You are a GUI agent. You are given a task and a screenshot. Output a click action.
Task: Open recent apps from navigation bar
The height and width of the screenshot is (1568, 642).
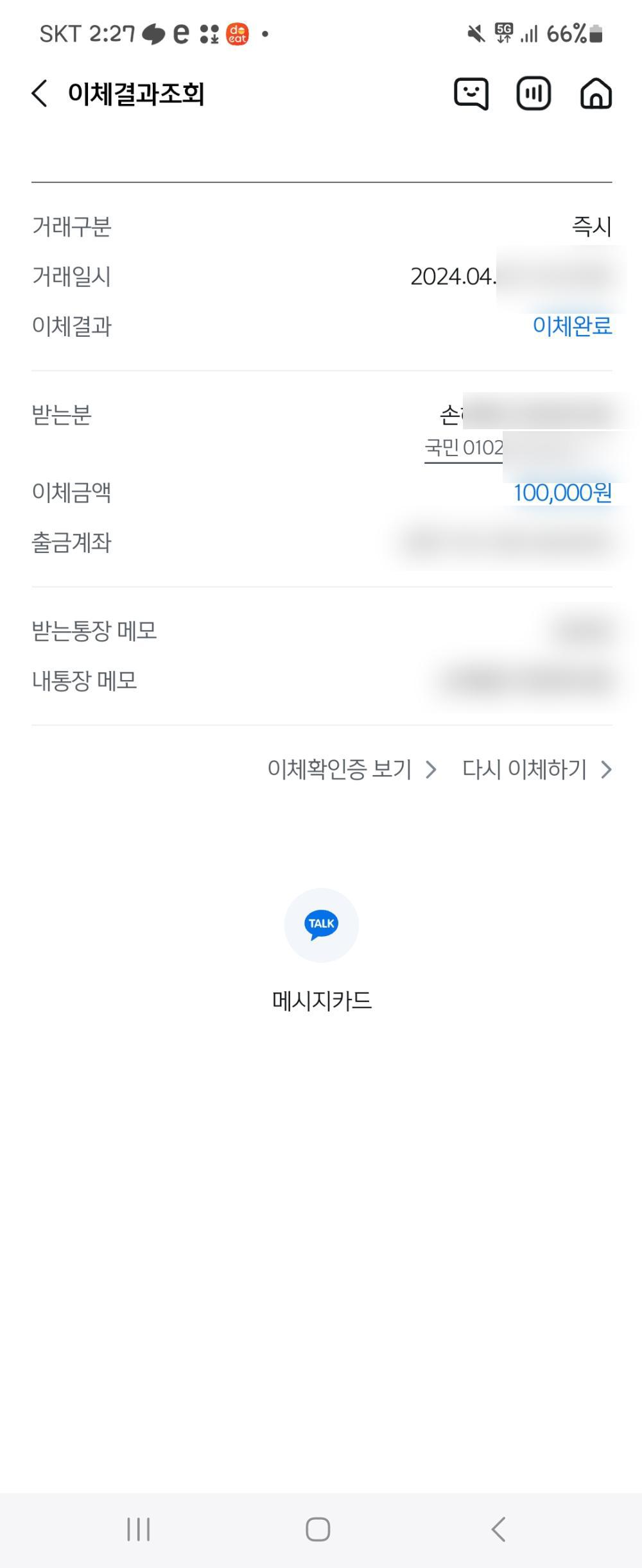[x=138, y=1529]
